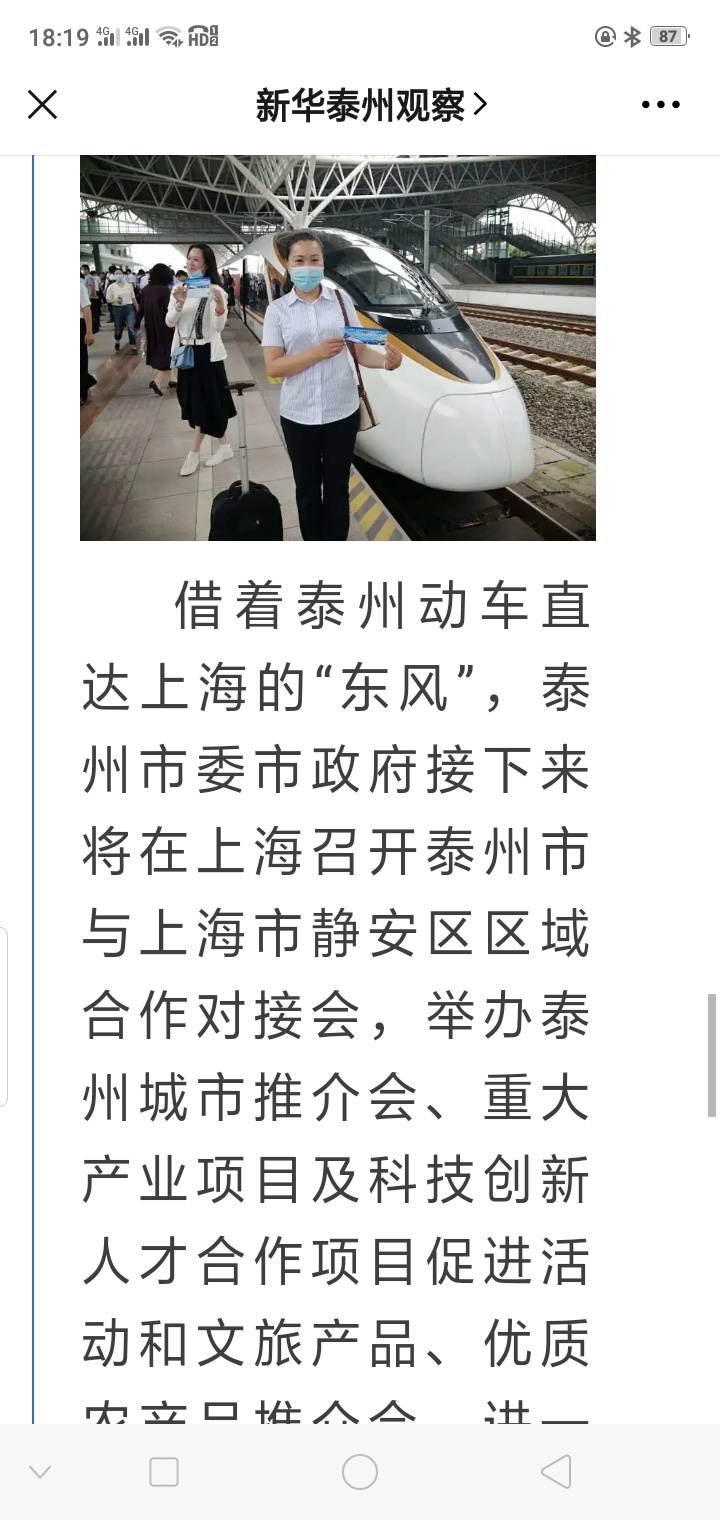Tap the system back triangle button
This screenshot has height=1520, width=720.
pos(556,1471)
